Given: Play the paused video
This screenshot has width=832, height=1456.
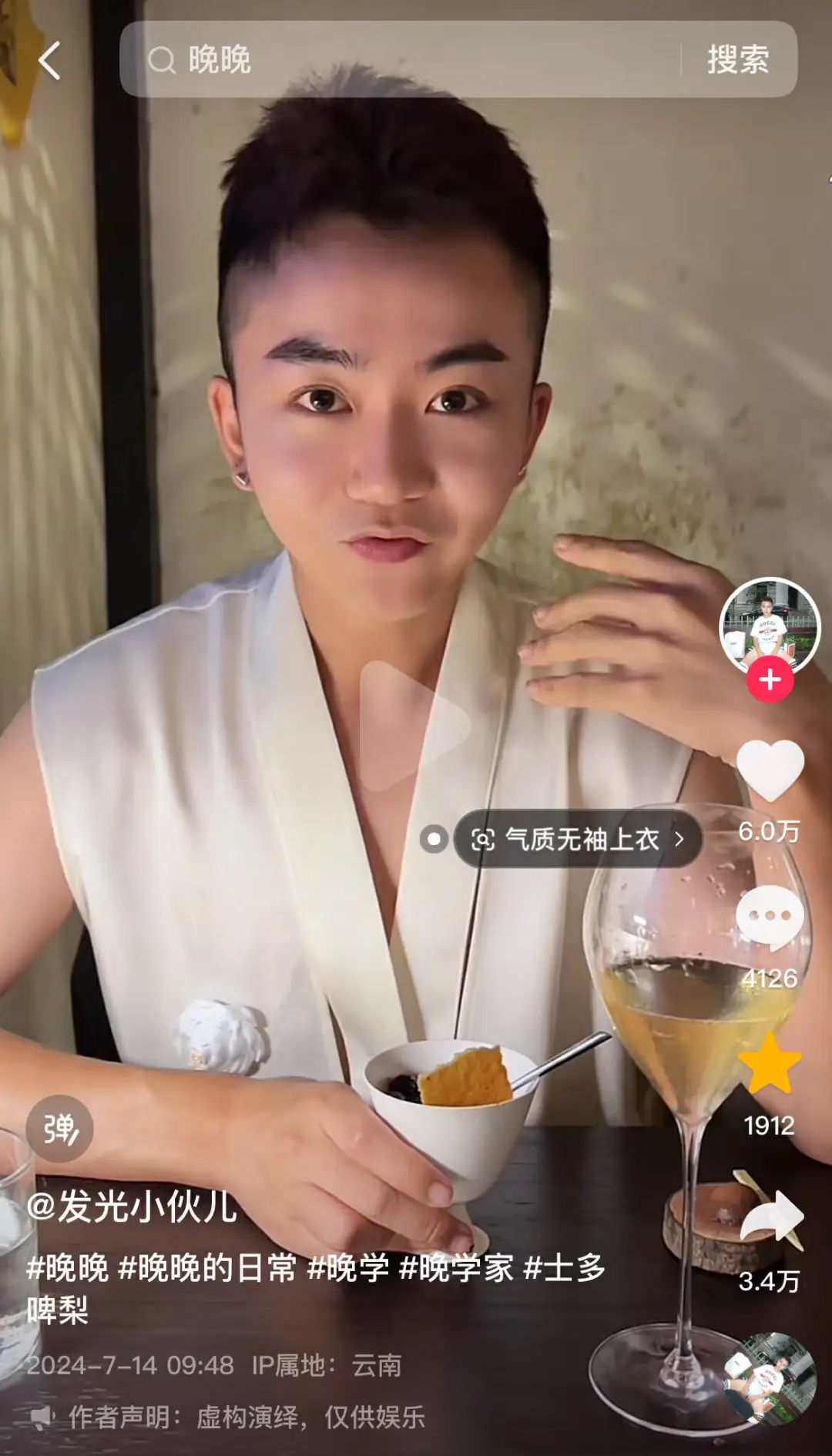Looking at the screenshot, I should pos(414,725).
